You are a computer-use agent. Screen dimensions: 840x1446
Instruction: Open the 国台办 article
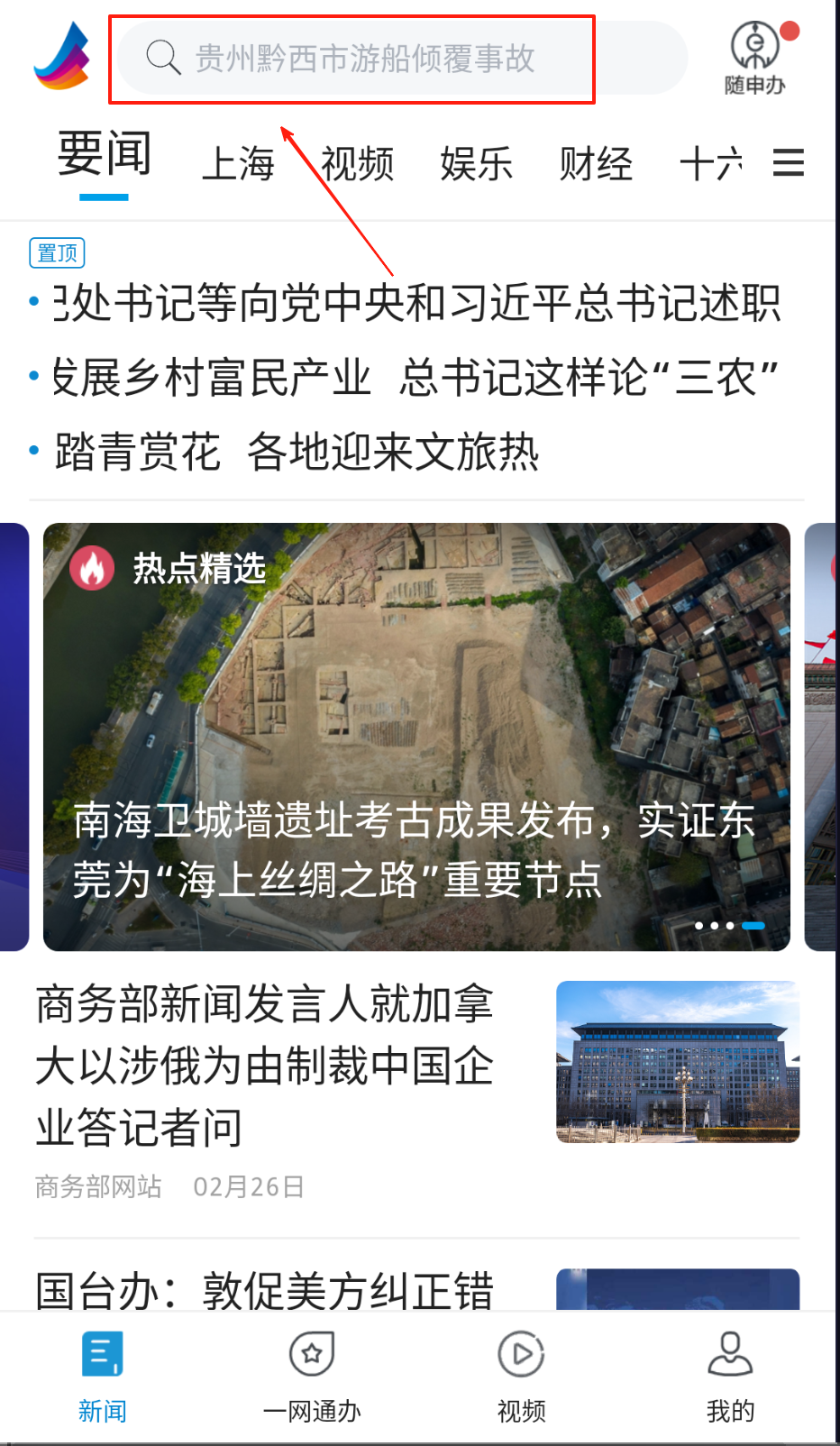(265, 1289)
